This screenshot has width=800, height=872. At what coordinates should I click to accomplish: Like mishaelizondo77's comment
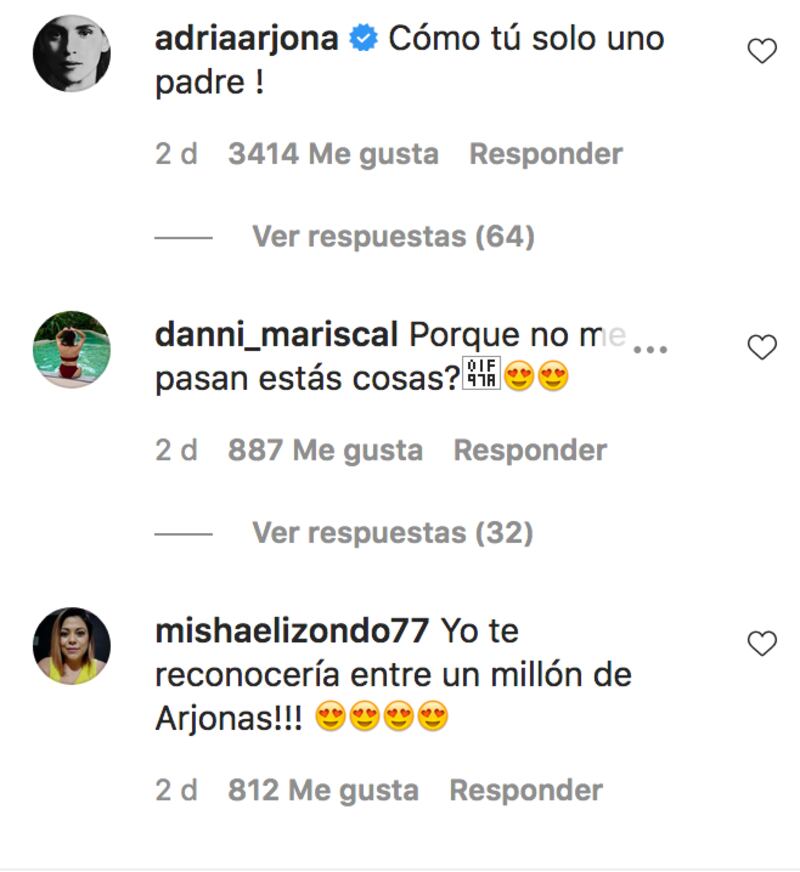[x=762, y=644]
